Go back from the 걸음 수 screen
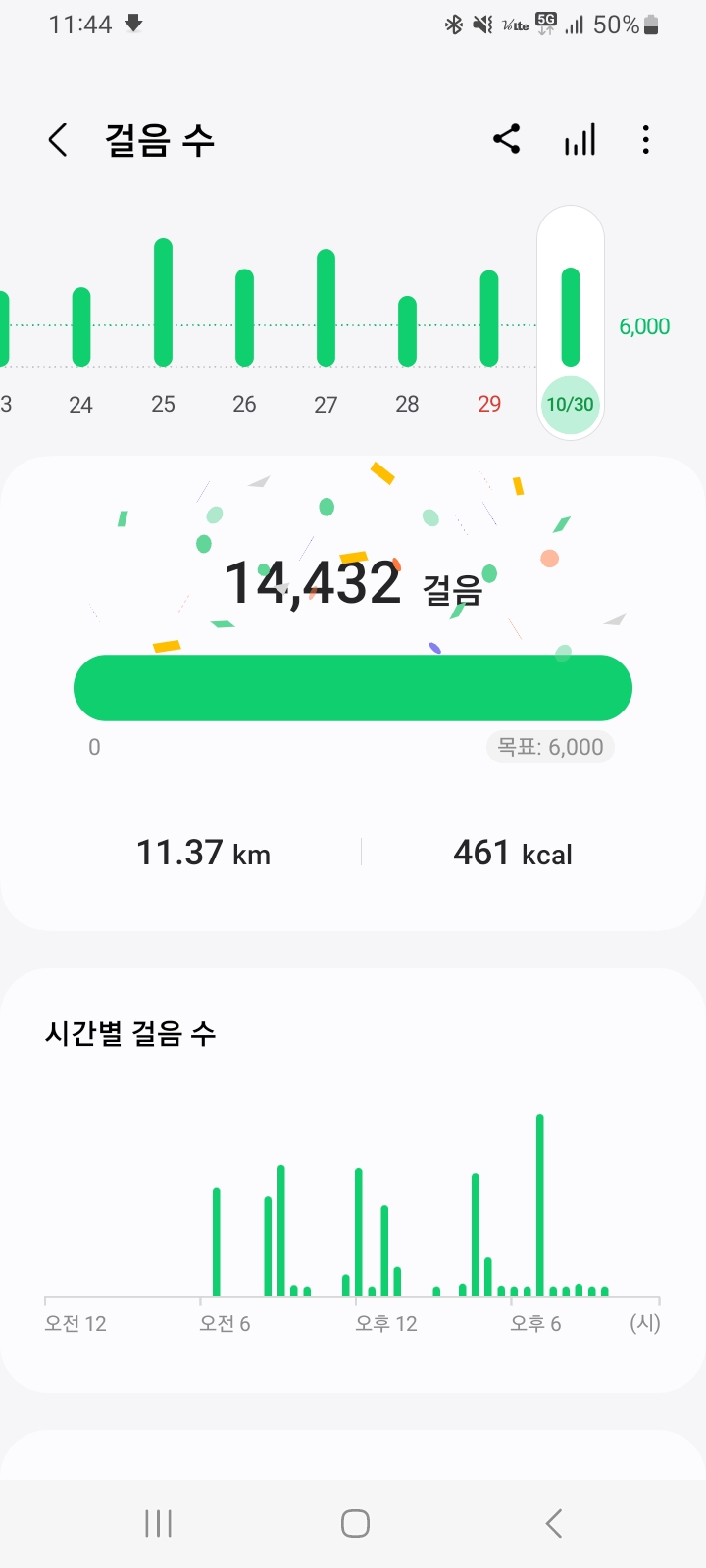706x1568 pixels. tap(59, 140)
